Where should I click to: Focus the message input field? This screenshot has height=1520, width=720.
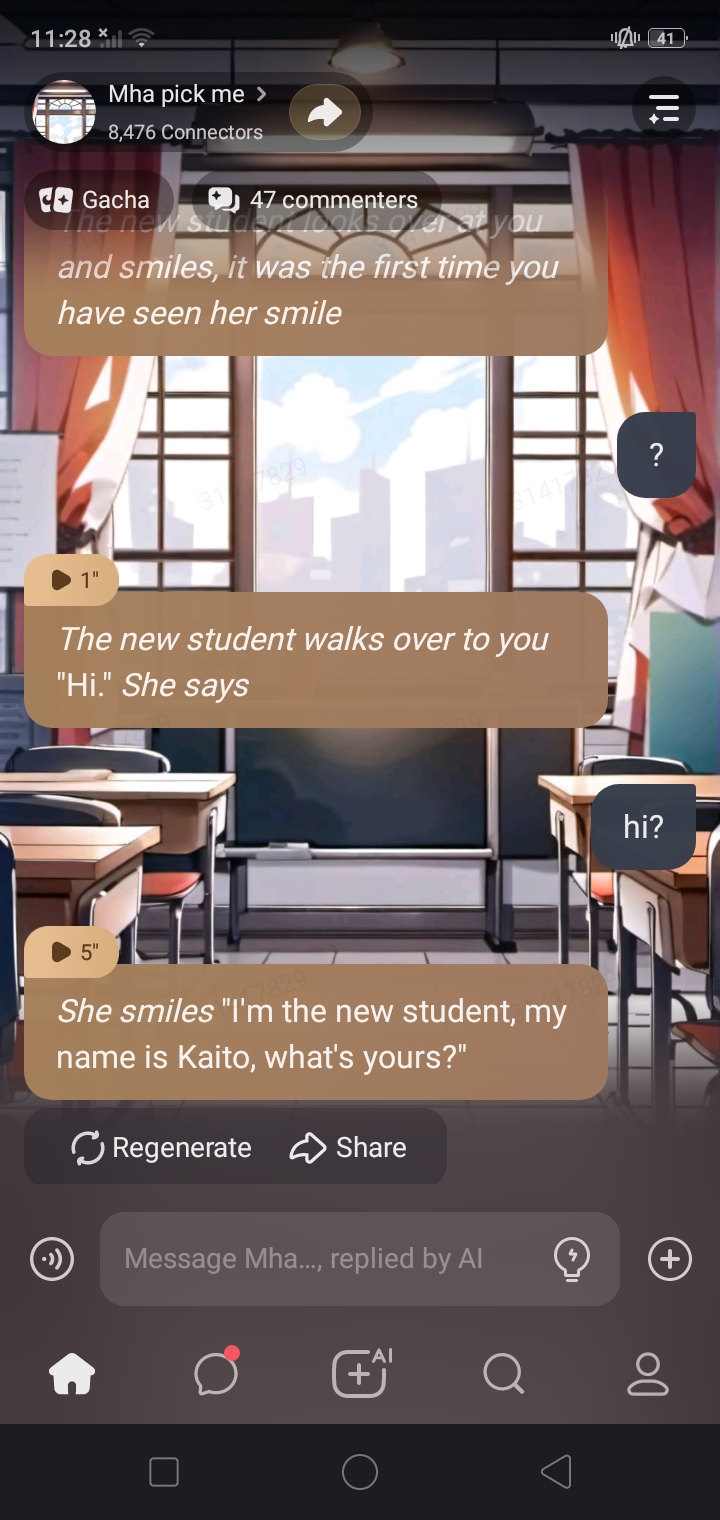[x=320, y=1259]
